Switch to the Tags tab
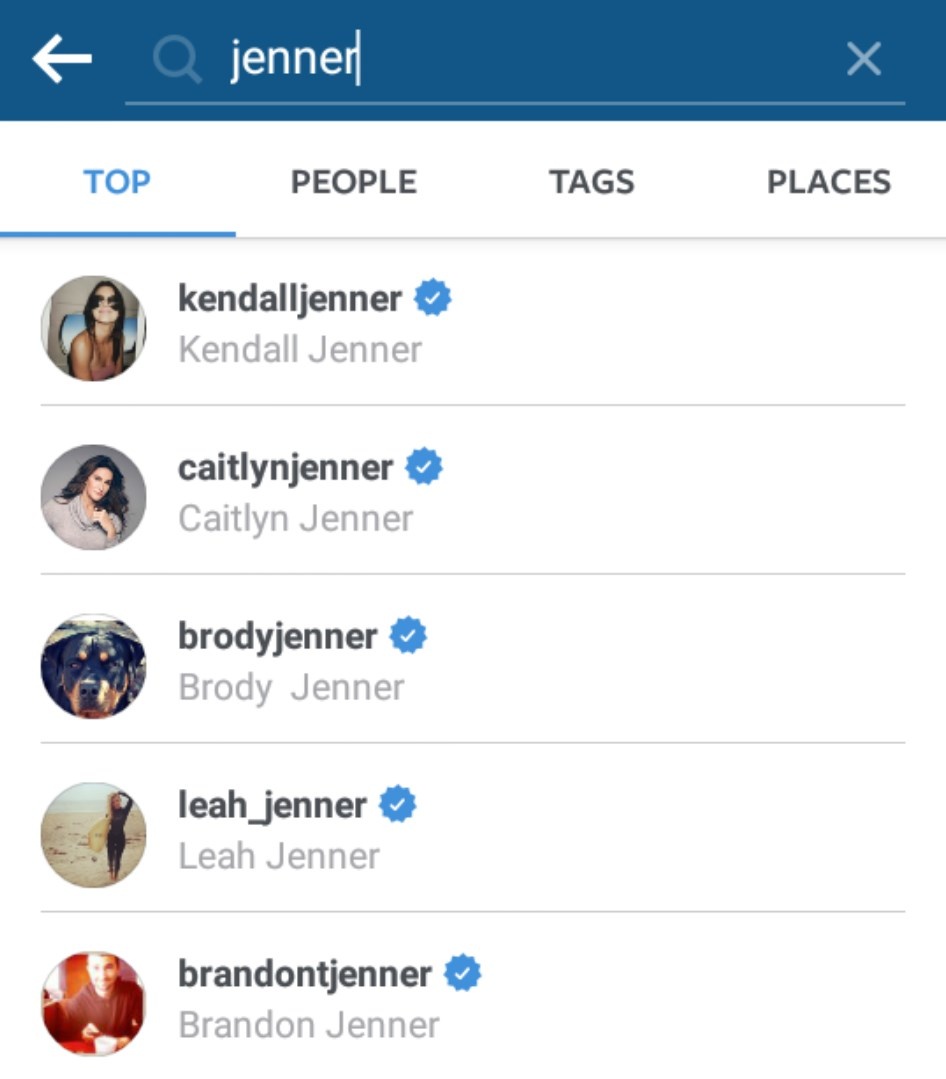Image resolution: width=946 pixels, height=1079 pixels. click(x=591, y=182)
